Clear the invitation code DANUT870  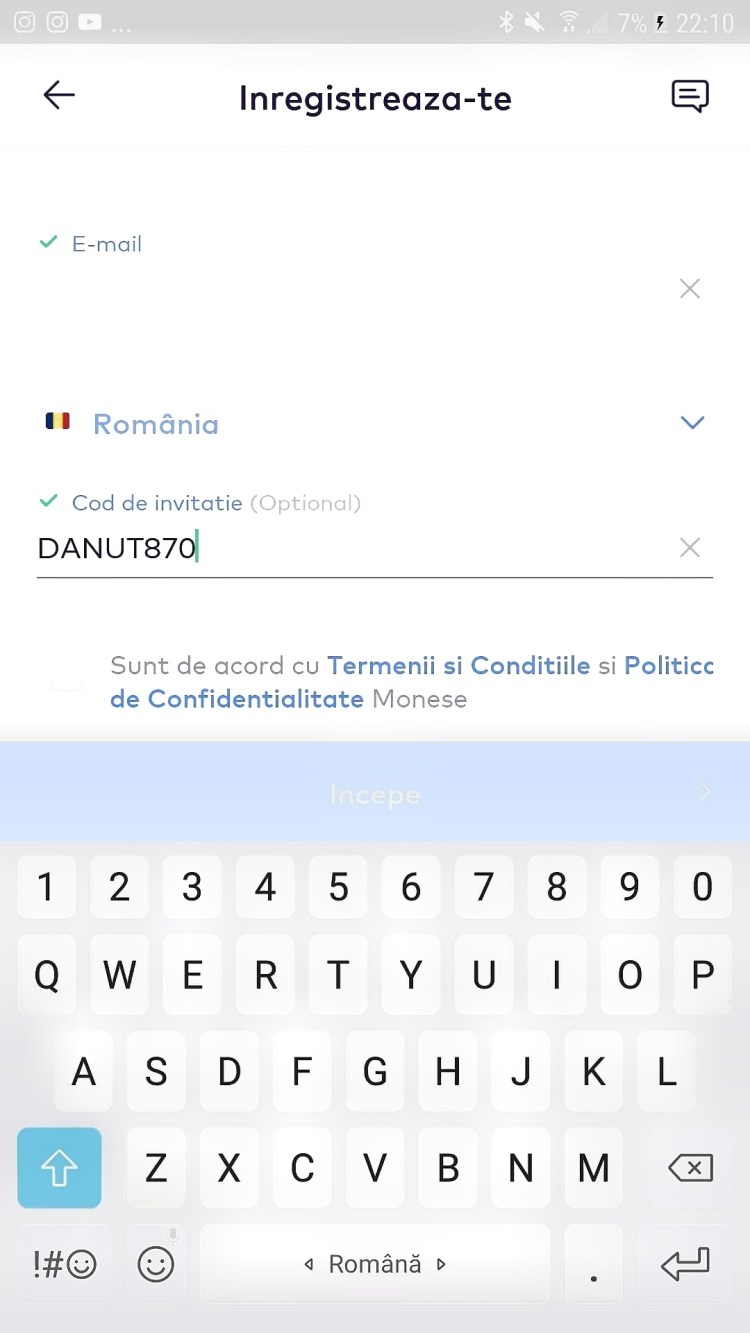[x=689, y=548]
